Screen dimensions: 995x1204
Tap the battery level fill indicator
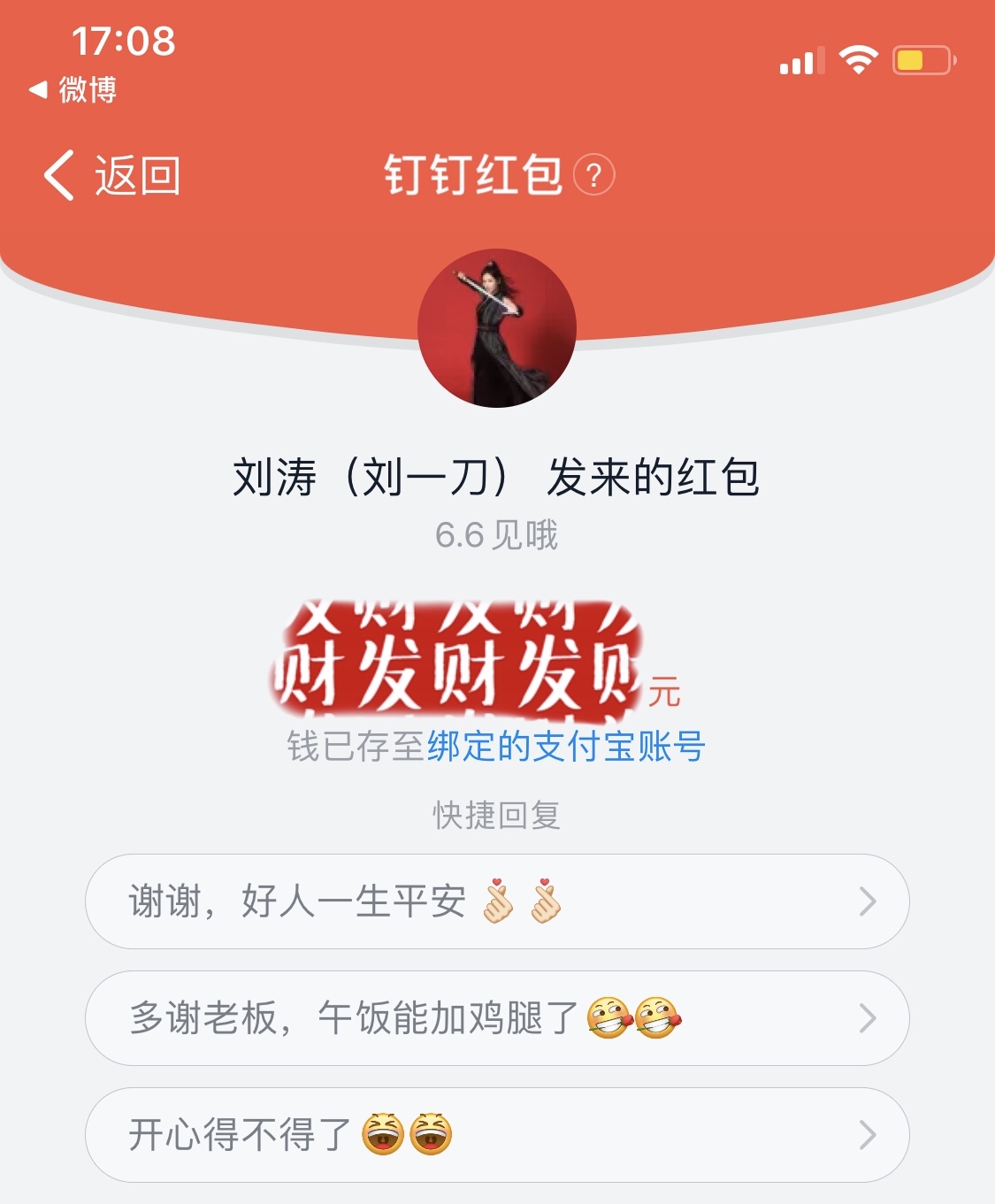(x=911, y=60)
